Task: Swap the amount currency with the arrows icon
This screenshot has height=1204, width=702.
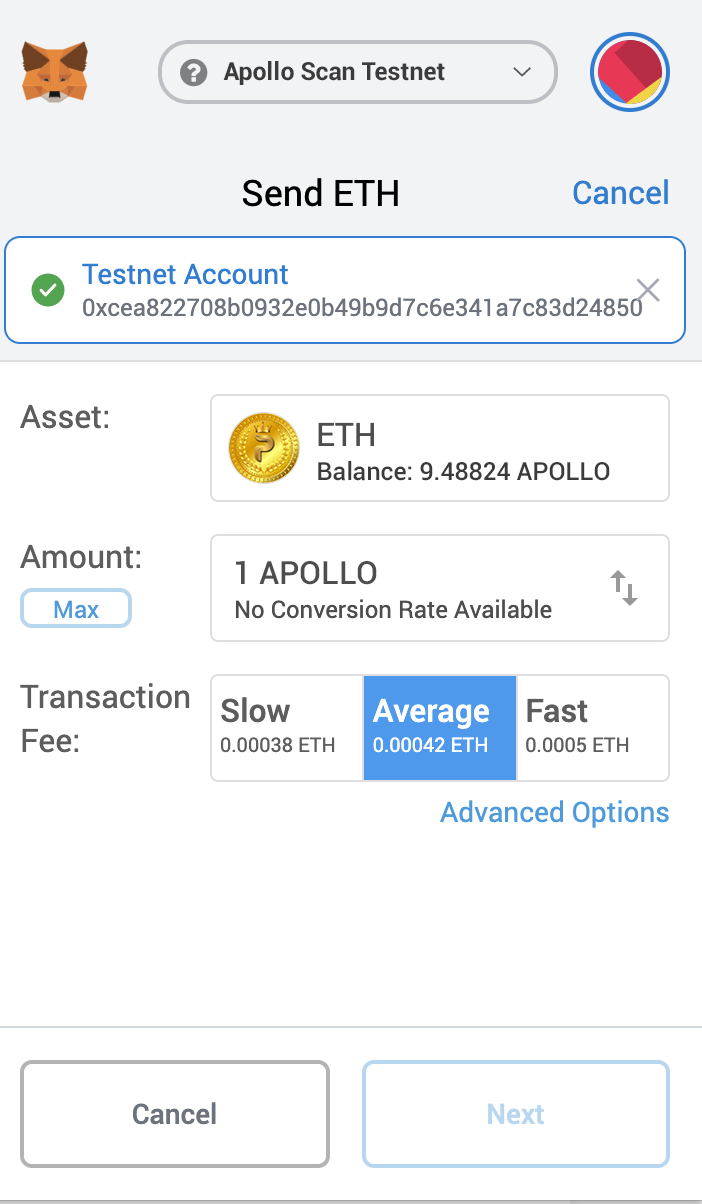Action: [624, 588]
